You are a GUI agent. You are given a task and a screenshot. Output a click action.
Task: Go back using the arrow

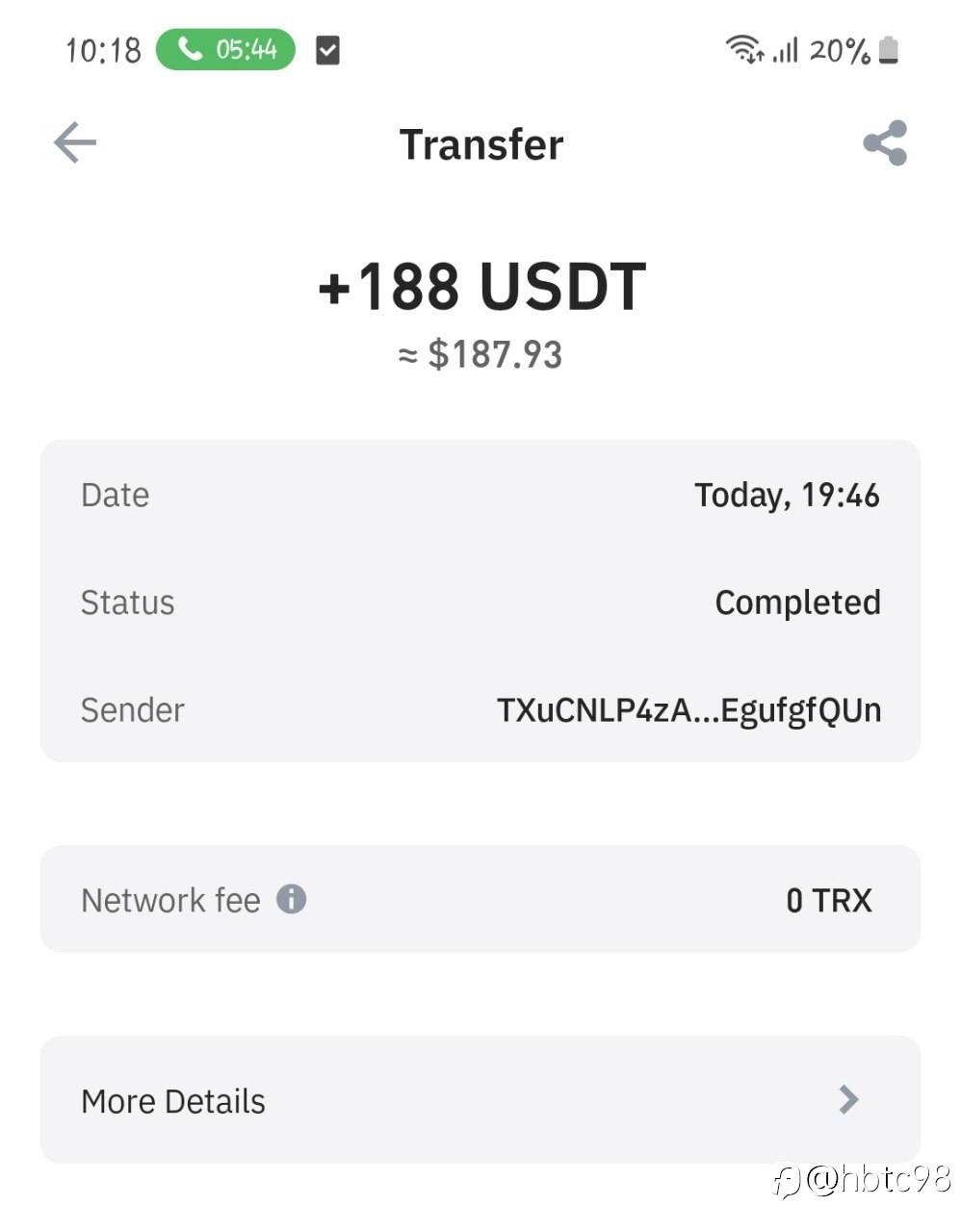tap(75, 143)
